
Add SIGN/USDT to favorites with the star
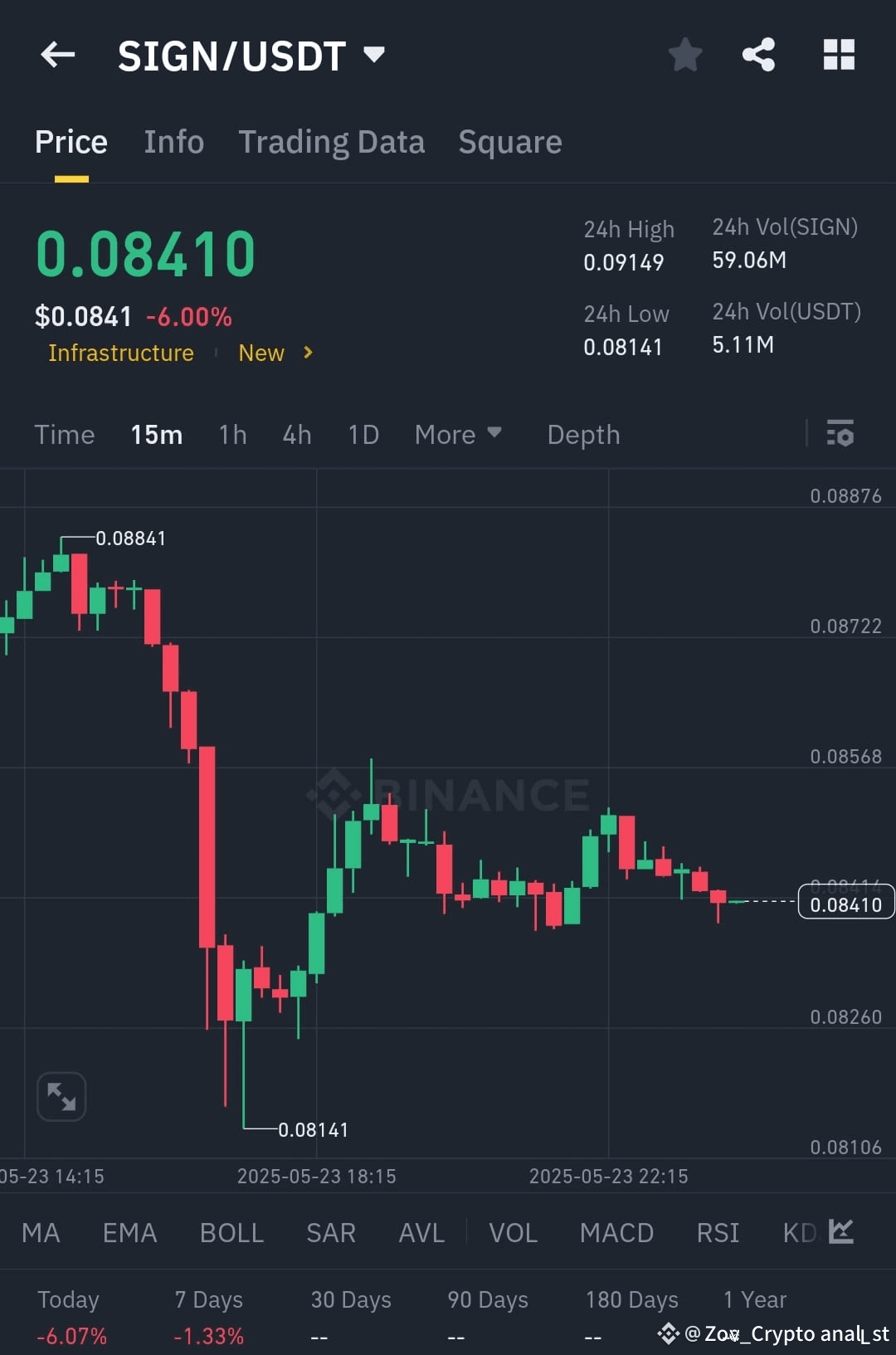coord(685,55)
